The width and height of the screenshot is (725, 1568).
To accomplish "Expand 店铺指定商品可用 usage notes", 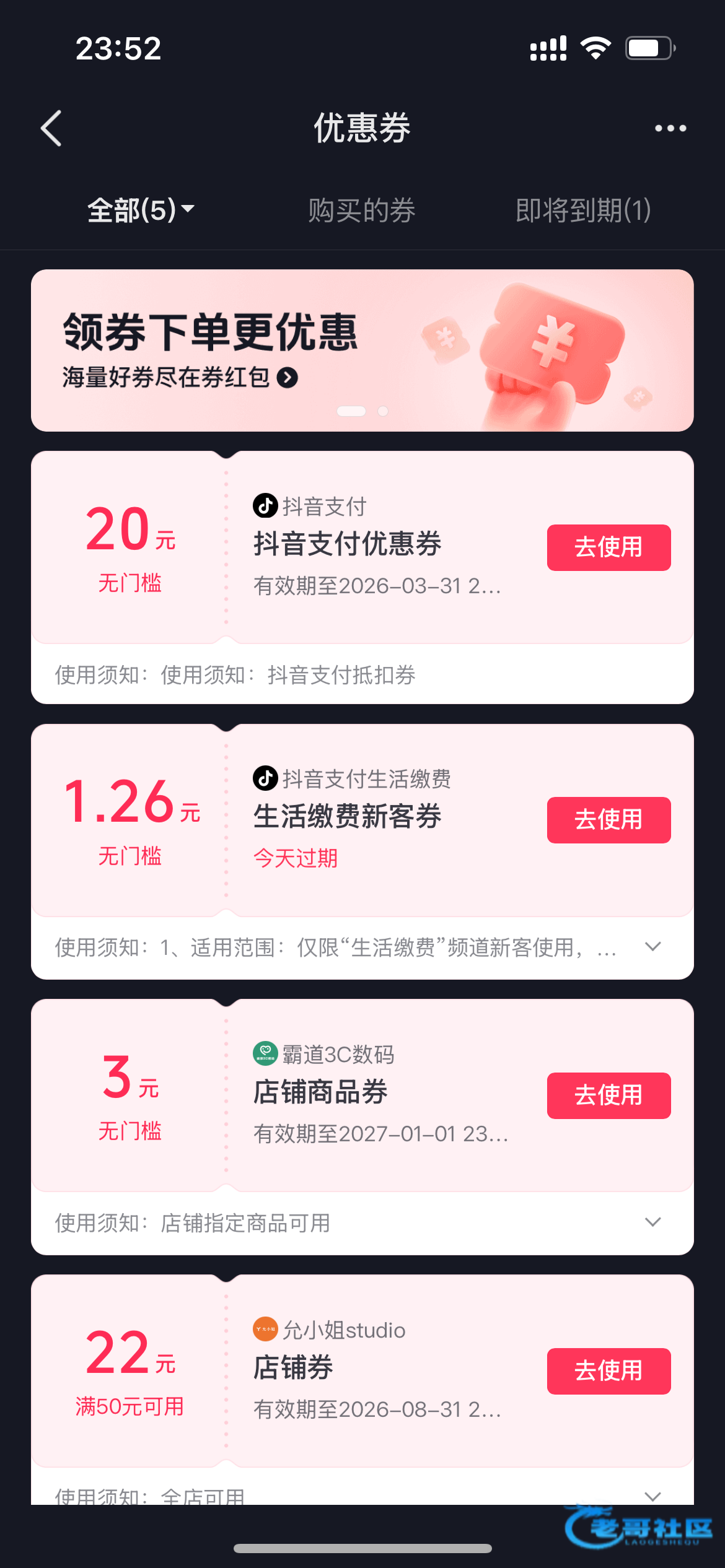I will pos(652,1222).
